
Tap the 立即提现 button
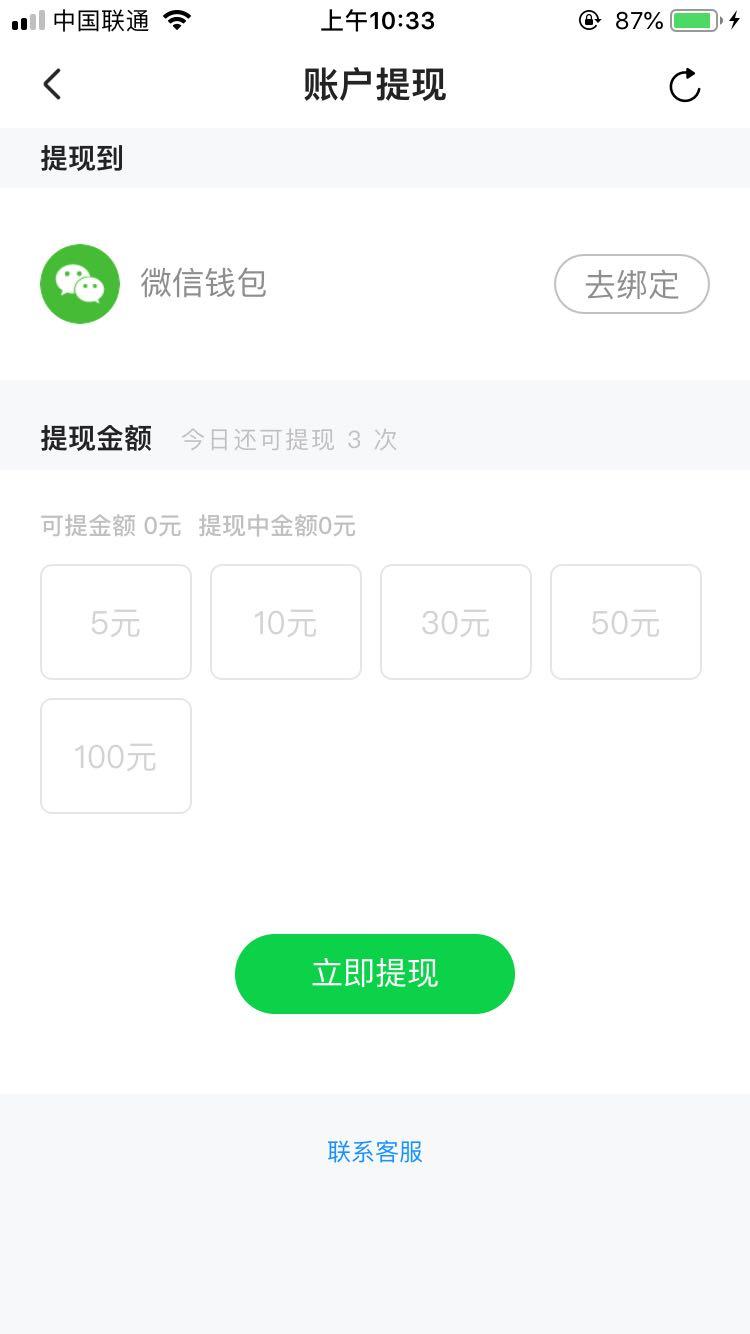pyautogui.click(x=375, y=974)
